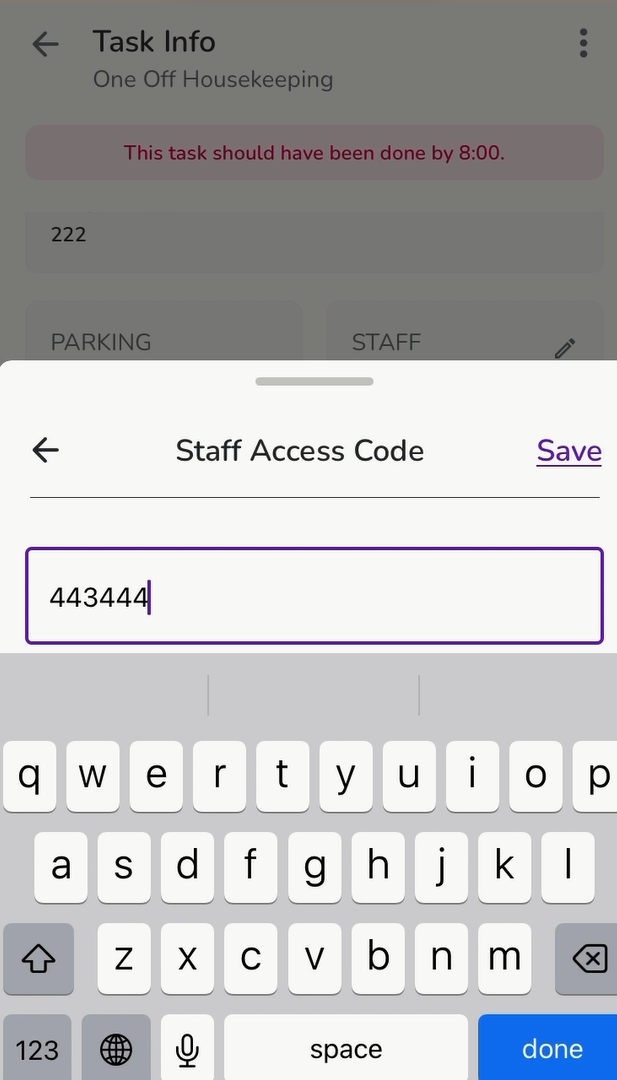
Task: Go back from Staff Access Code sheet
Action: [x=46, y=451]
